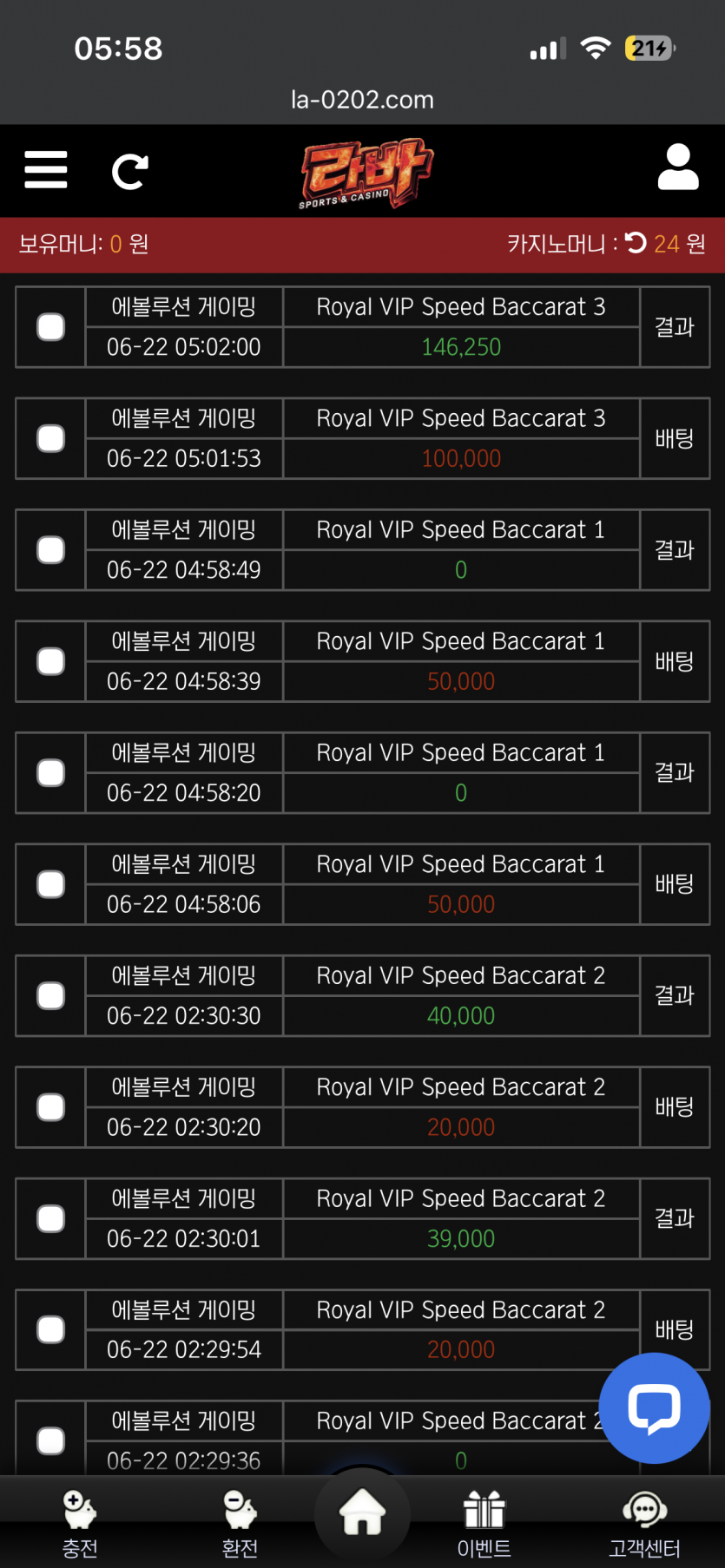Go to 충전 deposit tab
725x1568 pixels.
click(x=80, y=1525)
